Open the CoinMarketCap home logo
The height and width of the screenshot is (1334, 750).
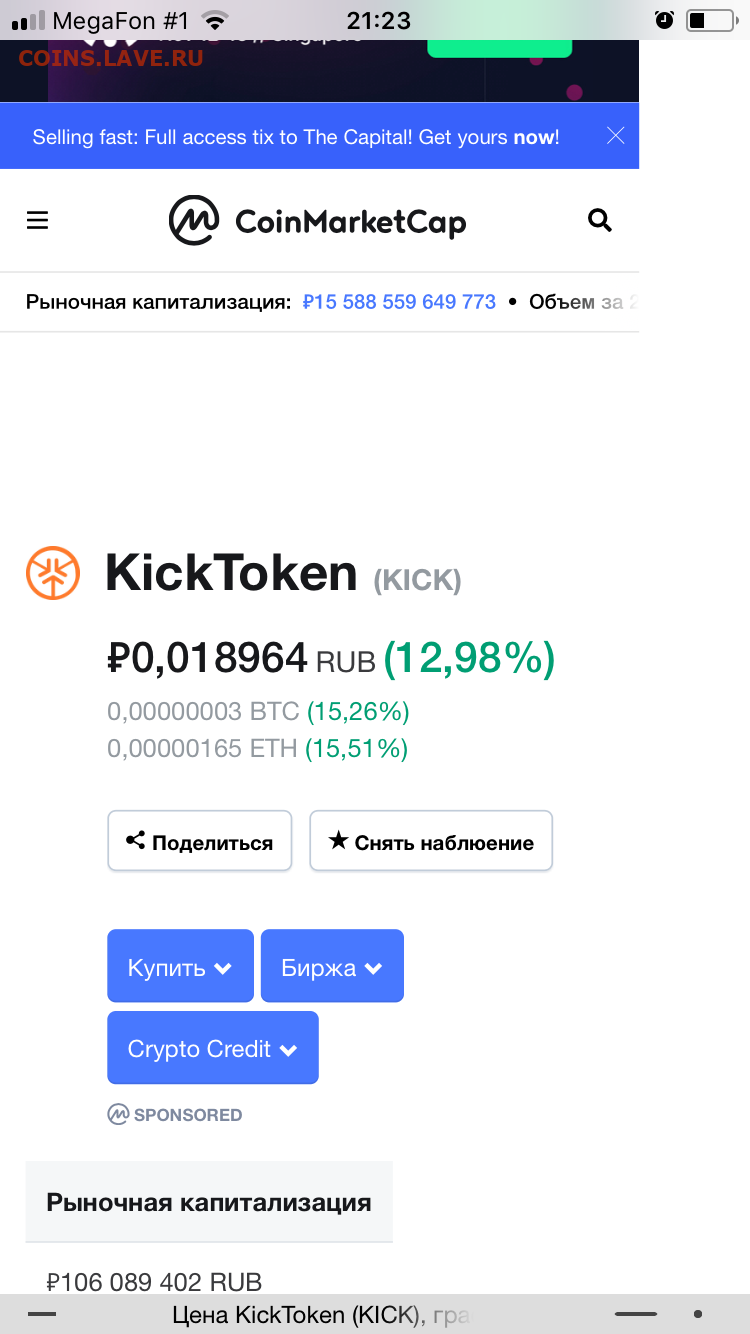[x=317, y=220]
